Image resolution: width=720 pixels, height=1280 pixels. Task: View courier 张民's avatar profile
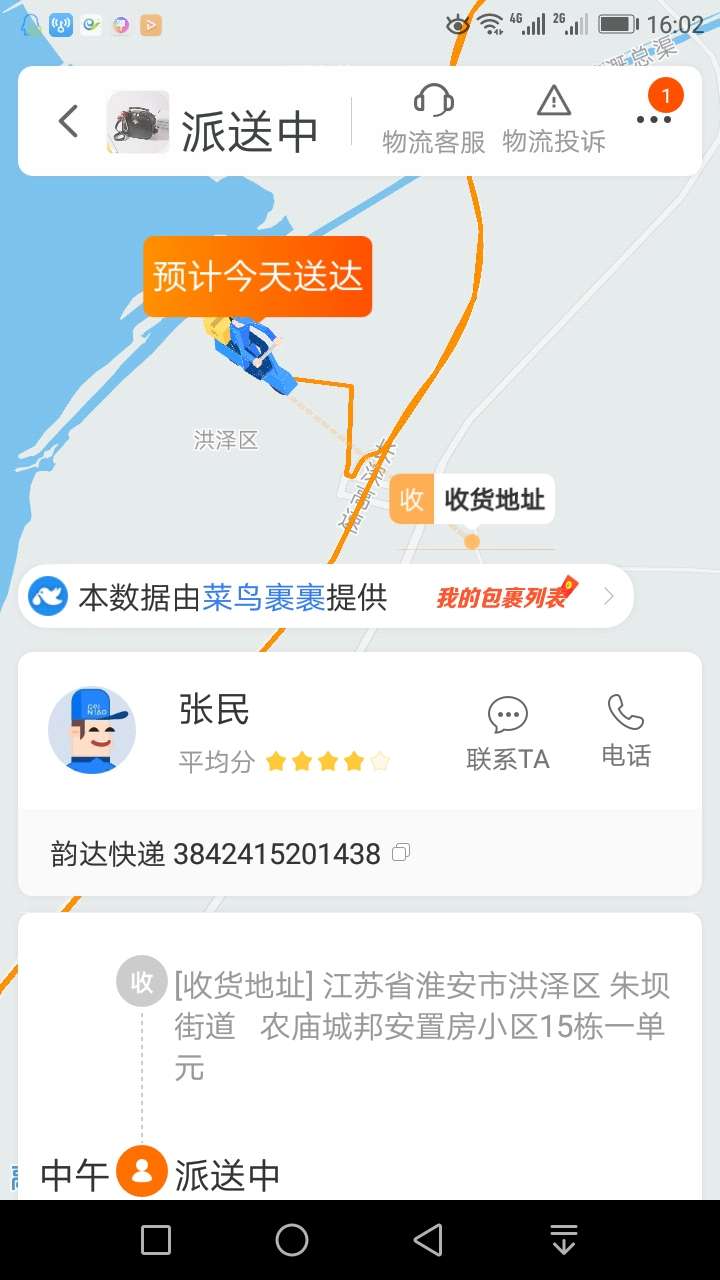[x=92, y=730]
